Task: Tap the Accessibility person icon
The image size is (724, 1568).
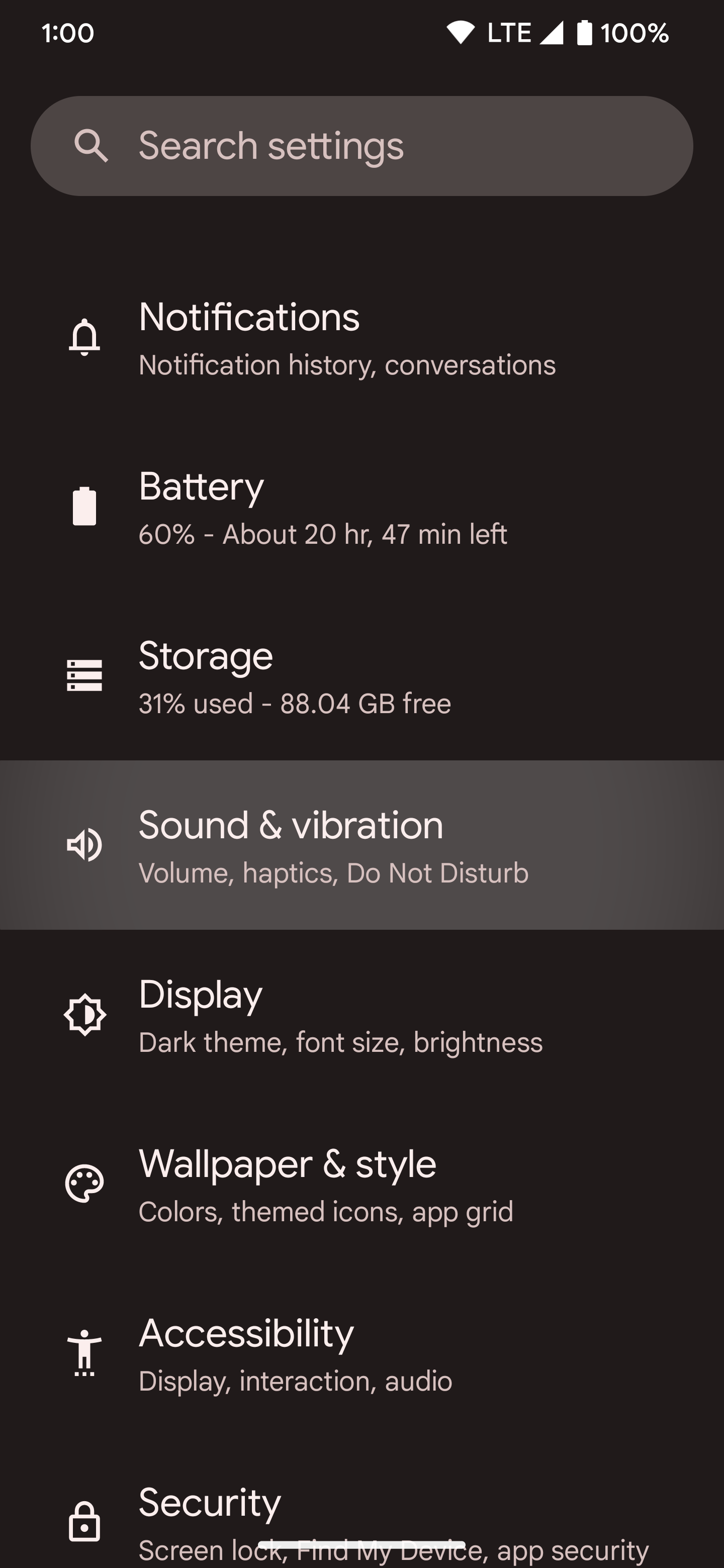Action: 84,1351
